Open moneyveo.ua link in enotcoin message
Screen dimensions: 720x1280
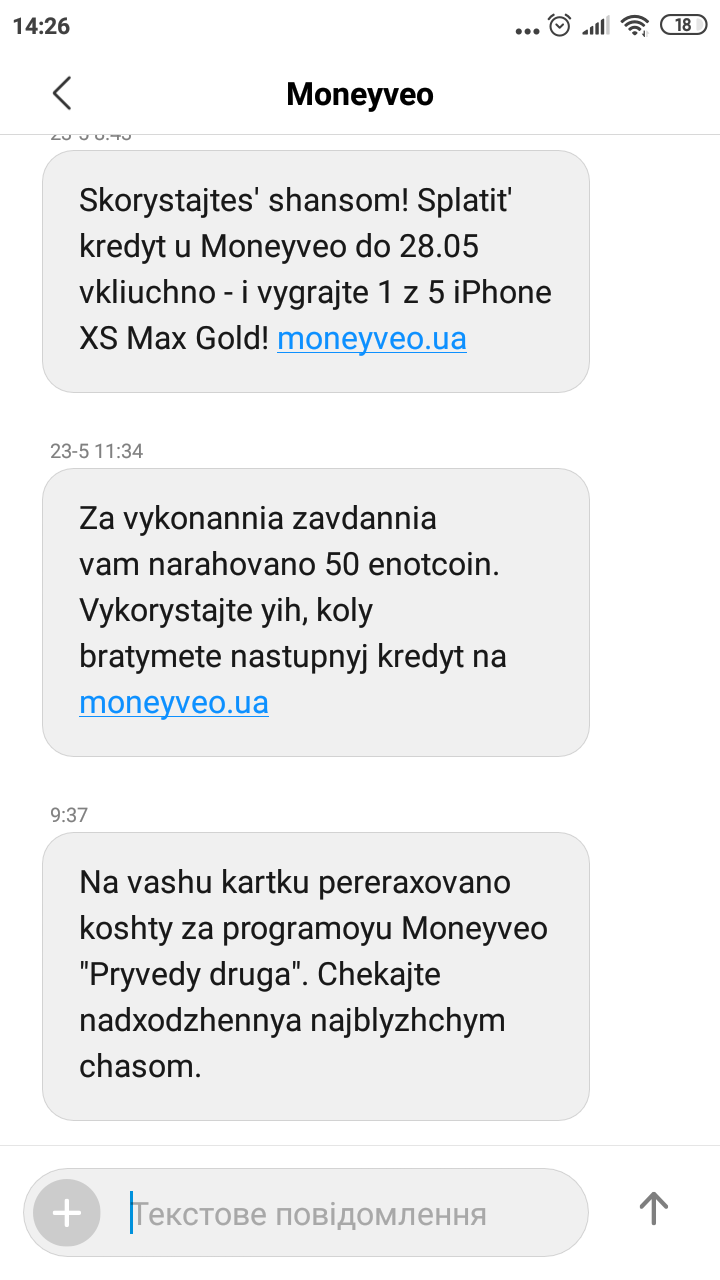pyautogui.click(x=174, y=703)
